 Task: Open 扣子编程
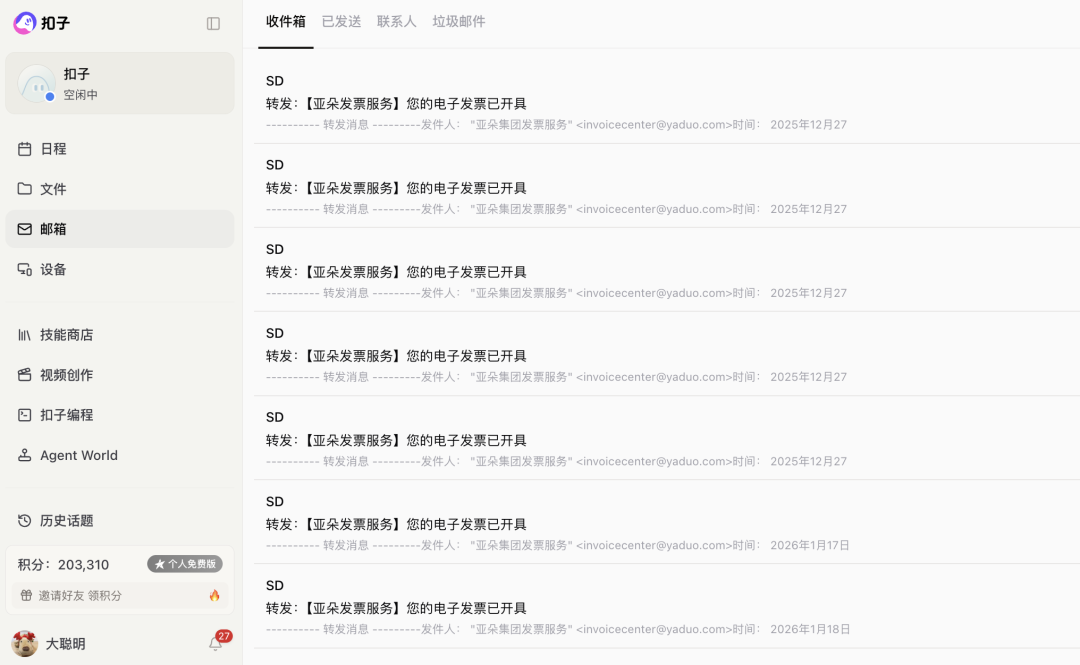point(66,415)
